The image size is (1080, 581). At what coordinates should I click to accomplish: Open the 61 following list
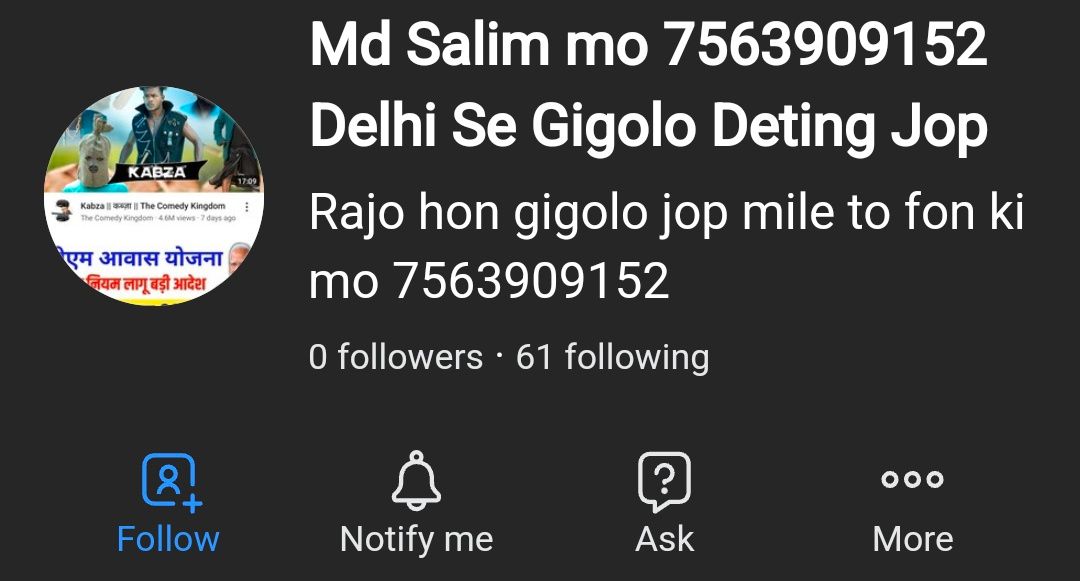pyautogui.click(x=612, y=357)
